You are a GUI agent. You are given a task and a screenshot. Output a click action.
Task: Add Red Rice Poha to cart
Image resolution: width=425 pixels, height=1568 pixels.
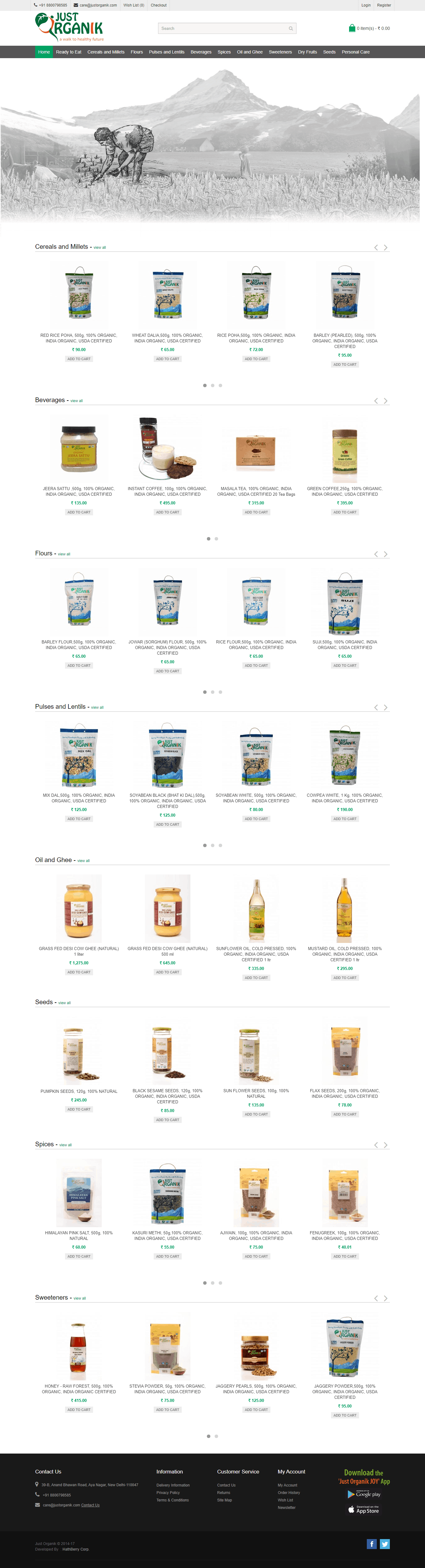pyautogui.click(x=78, y=359)
